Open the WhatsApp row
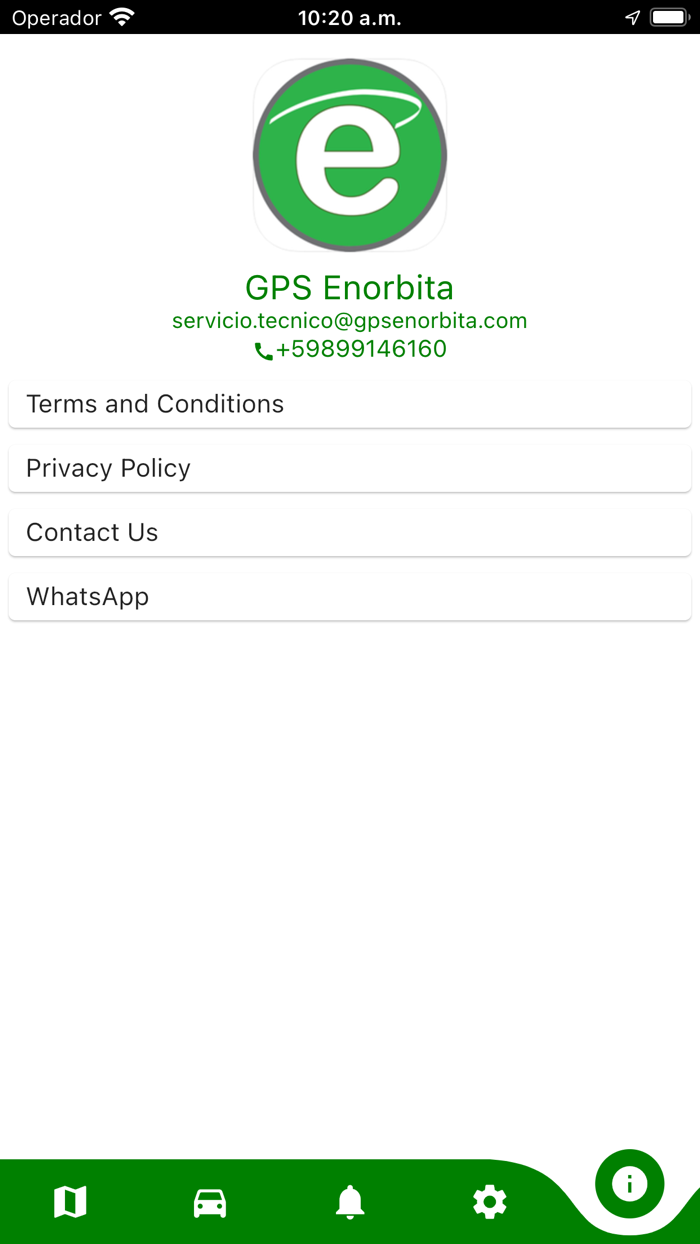700x1244 pixels. pyautogui.click(x=350, y=596)
